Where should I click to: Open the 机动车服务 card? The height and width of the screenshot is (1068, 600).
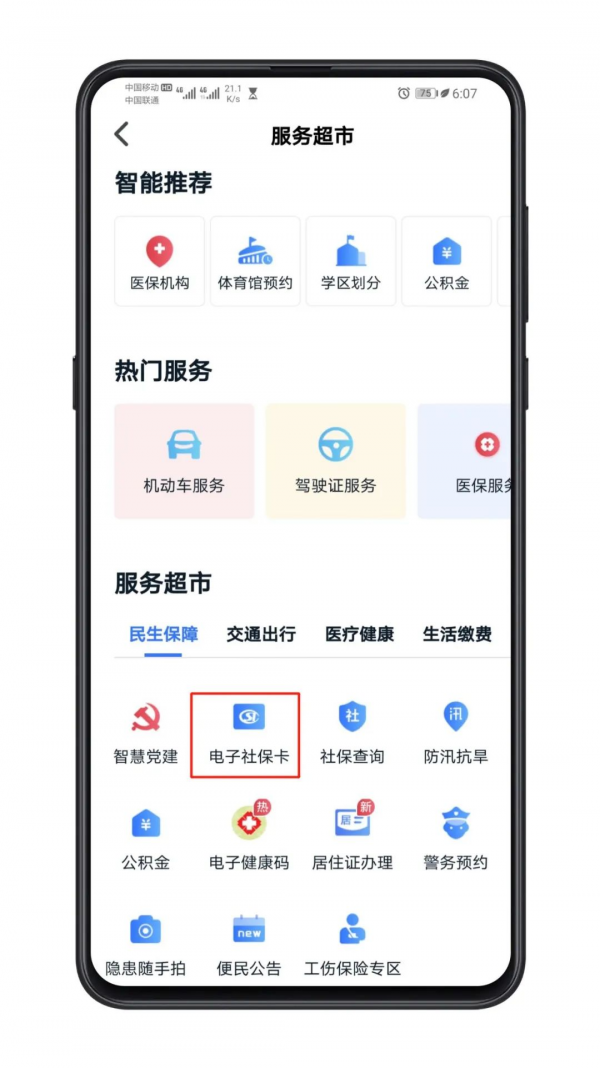[x=184, y=461]
